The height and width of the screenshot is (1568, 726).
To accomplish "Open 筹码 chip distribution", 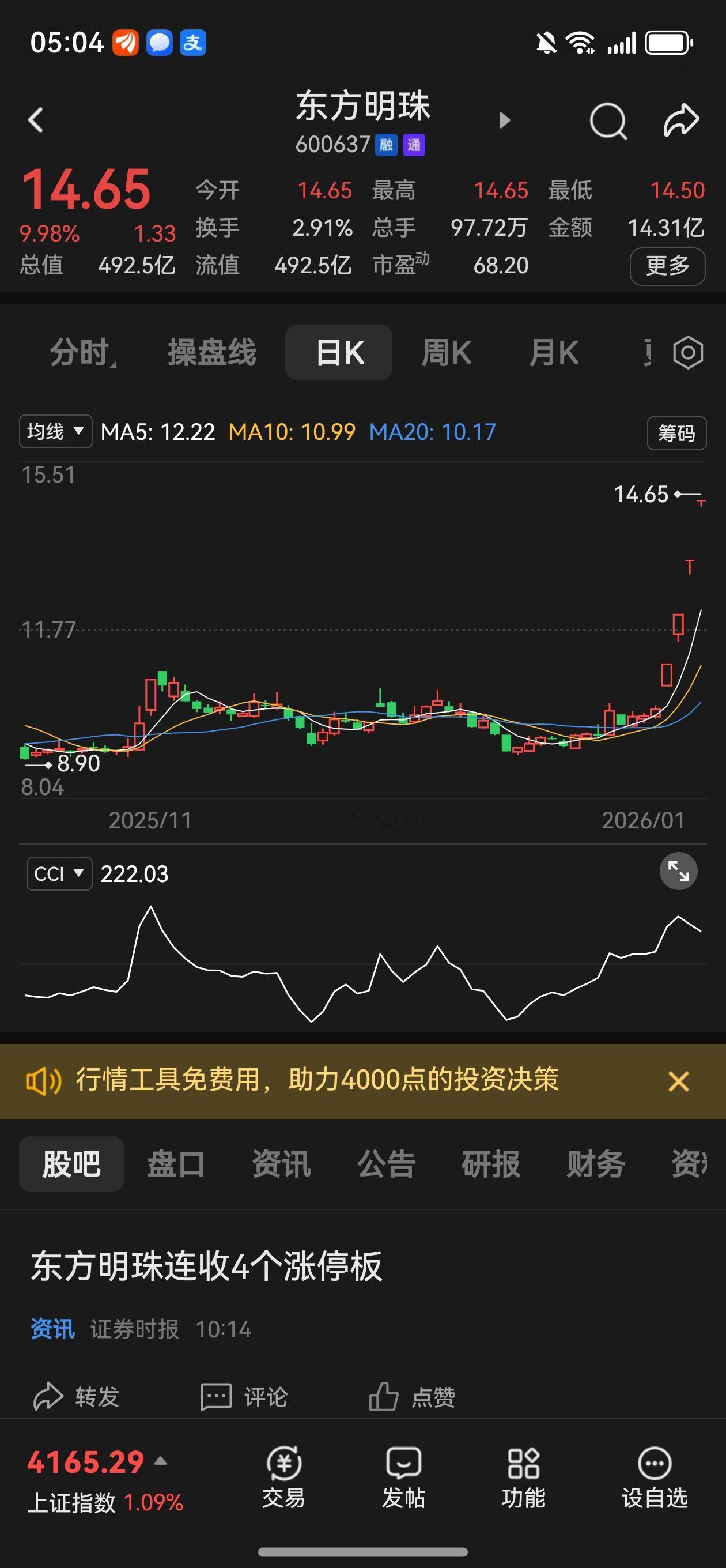I will (x=676, y=433).
